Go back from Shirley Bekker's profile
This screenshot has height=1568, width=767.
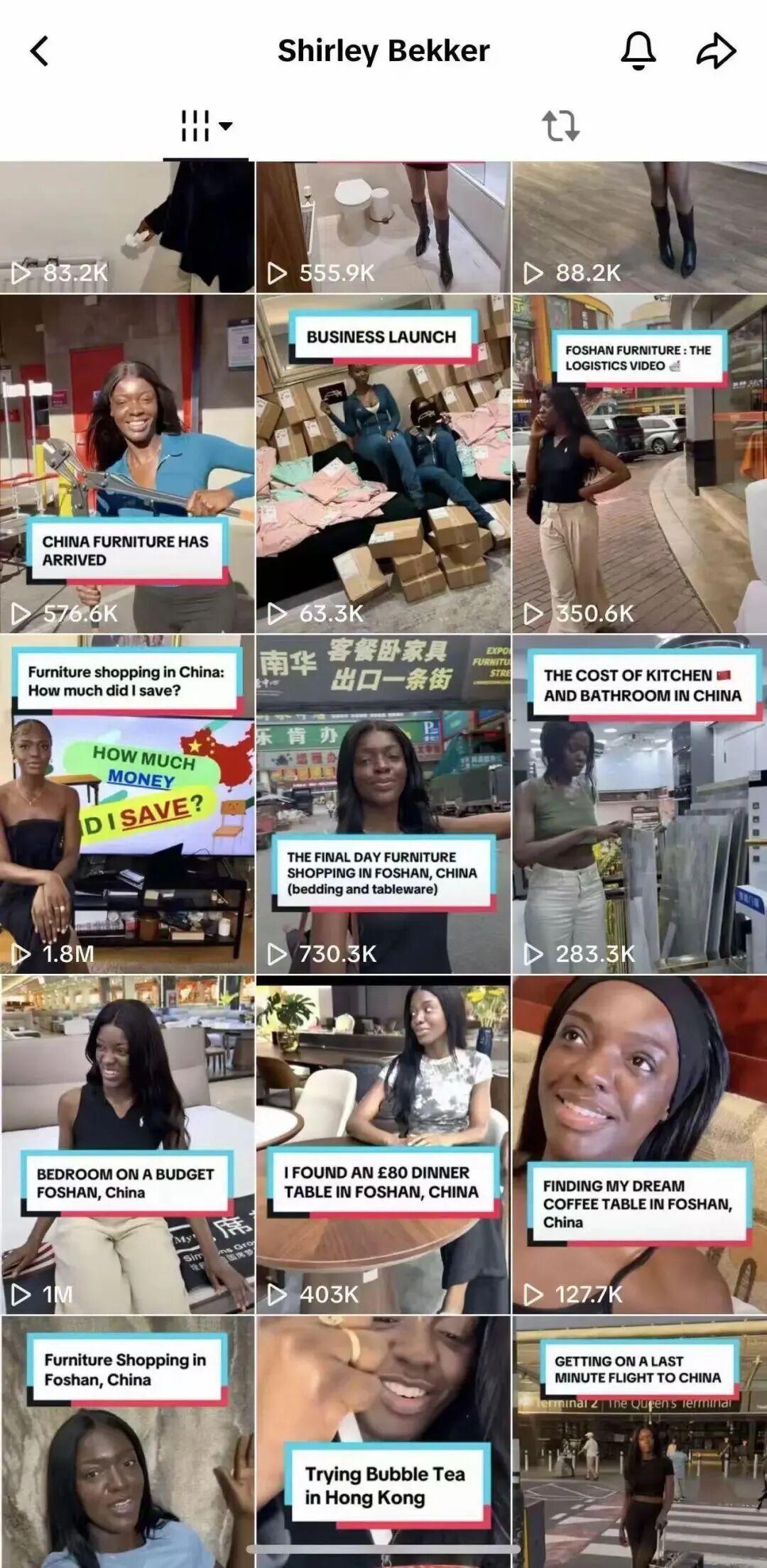pos(40,51)
